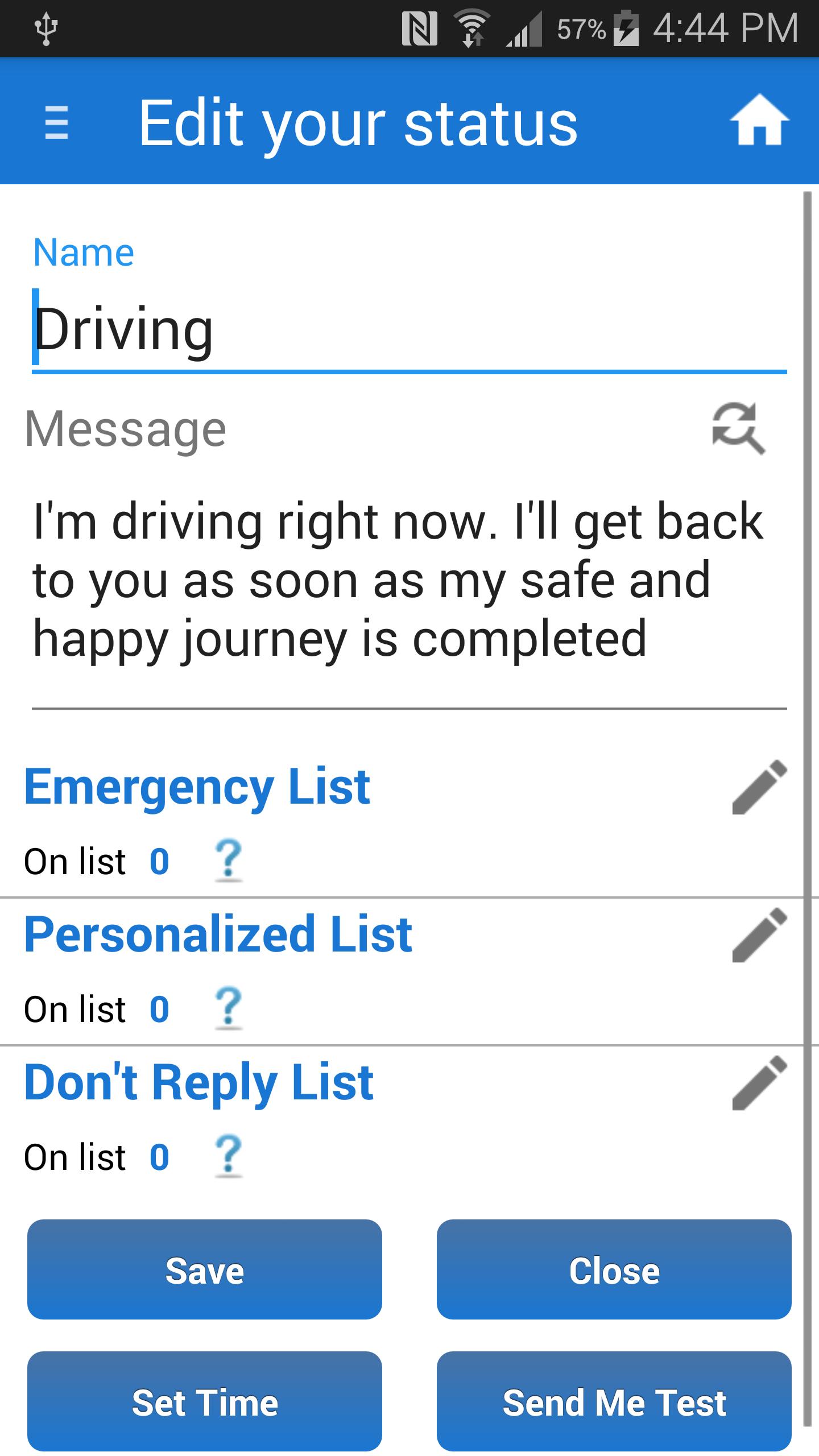Image resolution: width=819 pixels, height=1456 pixels.
Task: Save the Driving status
Action: pos(205,1270)
